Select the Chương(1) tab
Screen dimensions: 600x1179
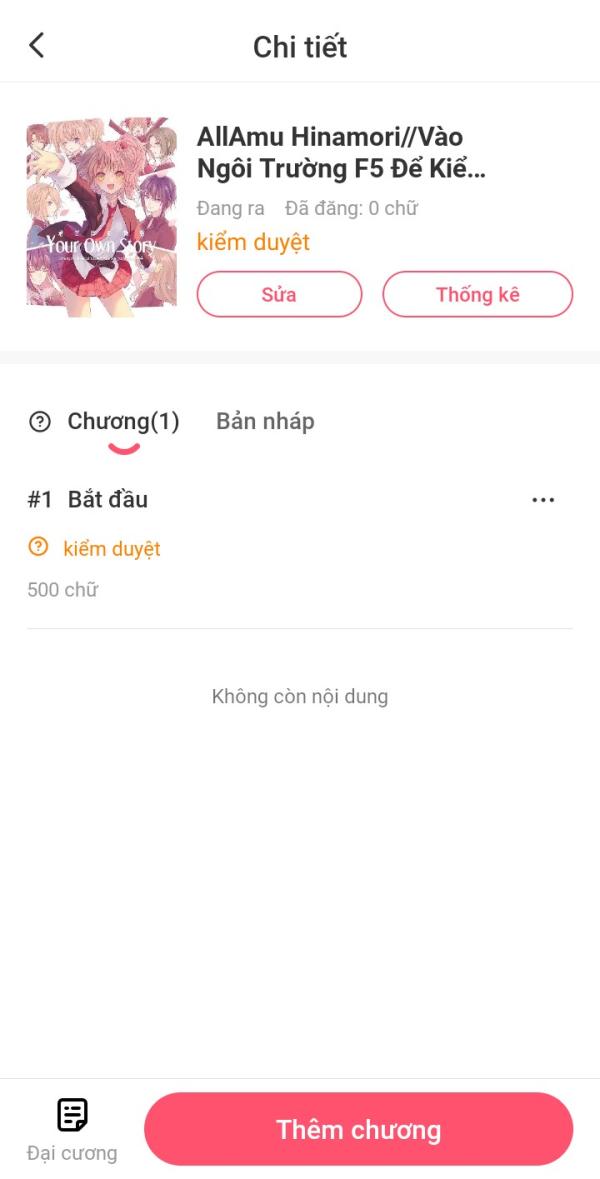click(x=123, y=421)
